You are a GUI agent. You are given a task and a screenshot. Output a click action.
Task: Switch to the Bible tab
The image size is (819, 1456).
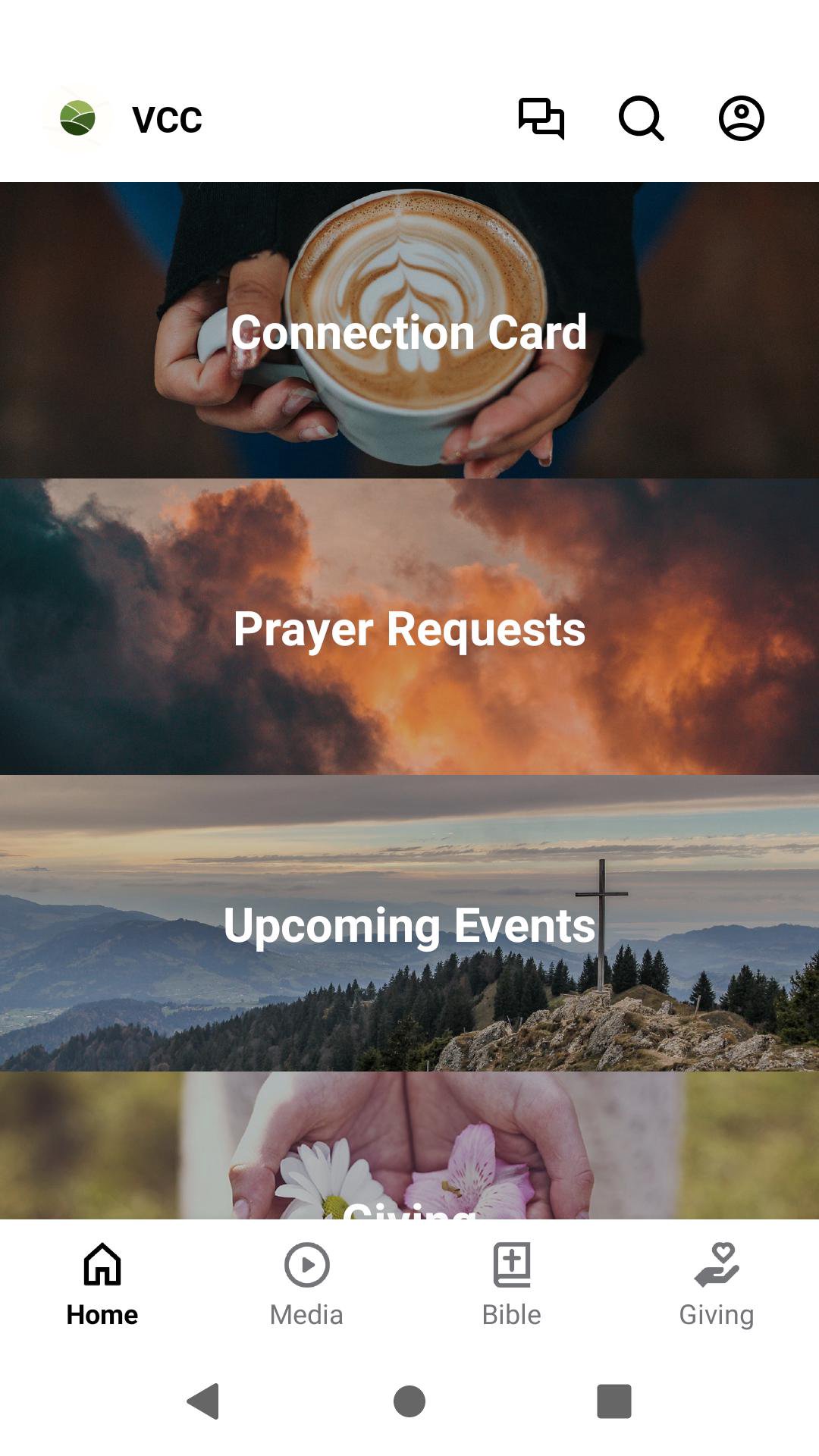click(512, 1285)
